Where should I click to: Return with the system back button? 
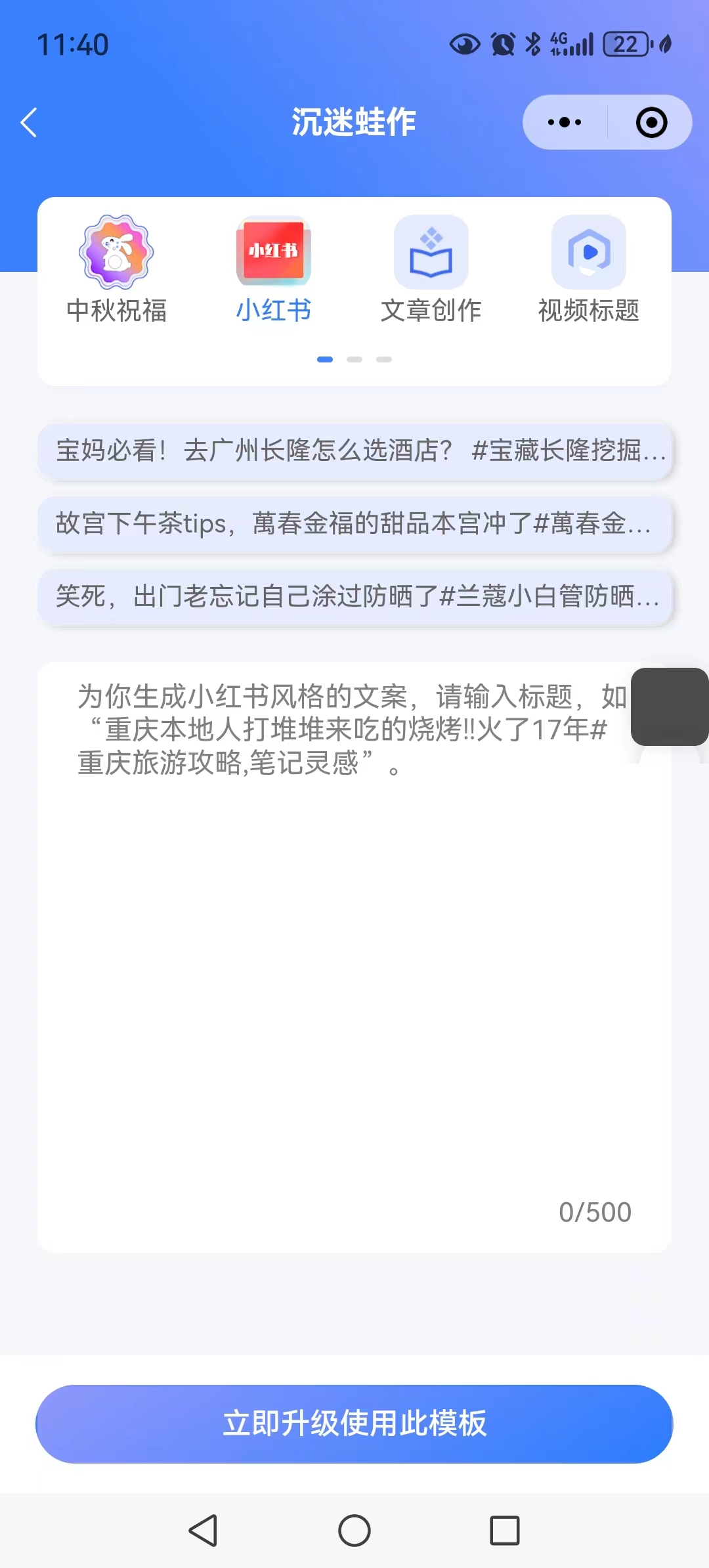point(203,1531)
